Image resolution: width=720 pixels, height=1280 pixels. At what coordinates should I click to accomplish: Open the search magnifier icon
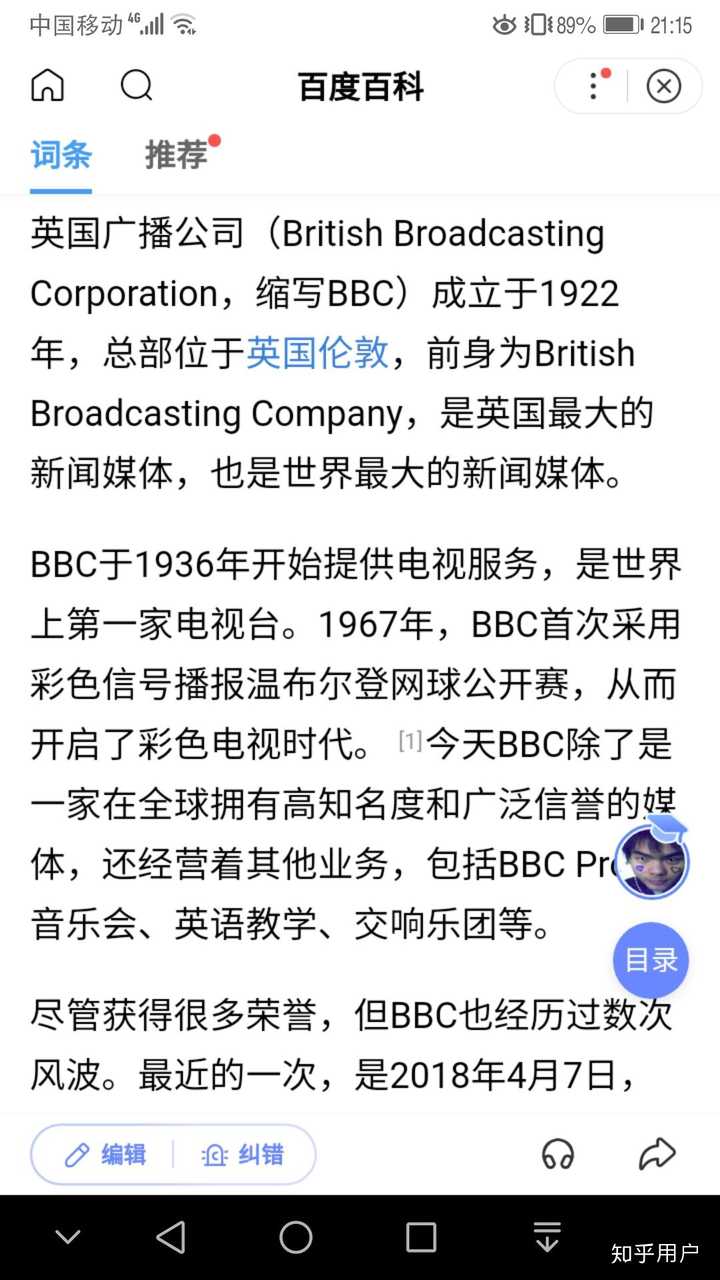point(136,86)
